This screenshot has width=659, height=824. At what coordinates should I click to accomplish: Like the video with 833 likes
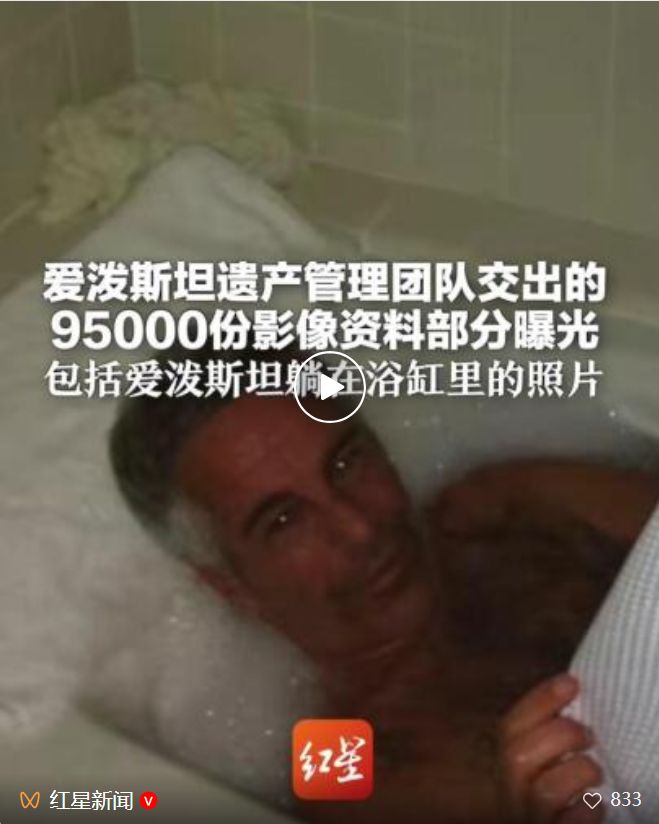[x=593, y=800]
